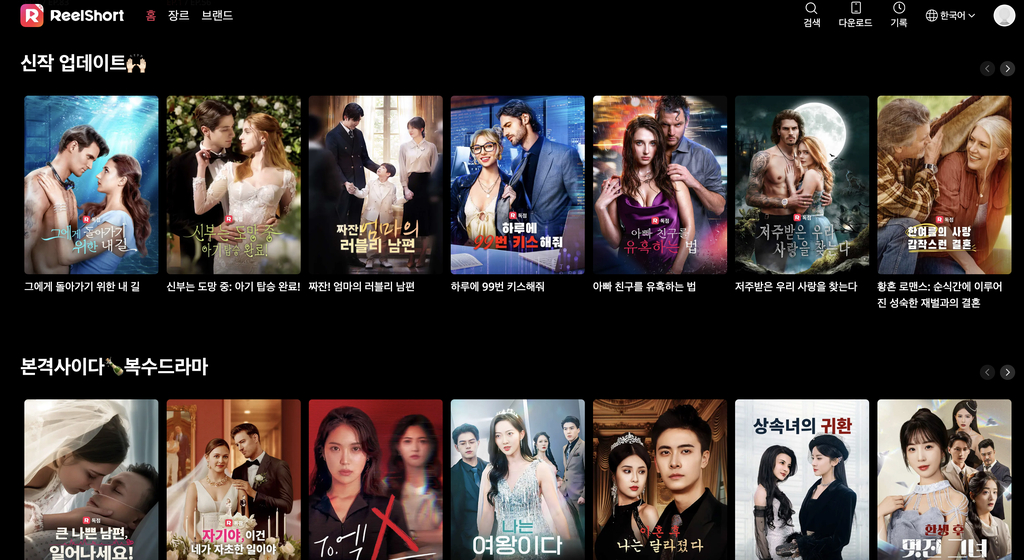Open the 상속녀의 귀환 drama poster

[x=801, y=480]
